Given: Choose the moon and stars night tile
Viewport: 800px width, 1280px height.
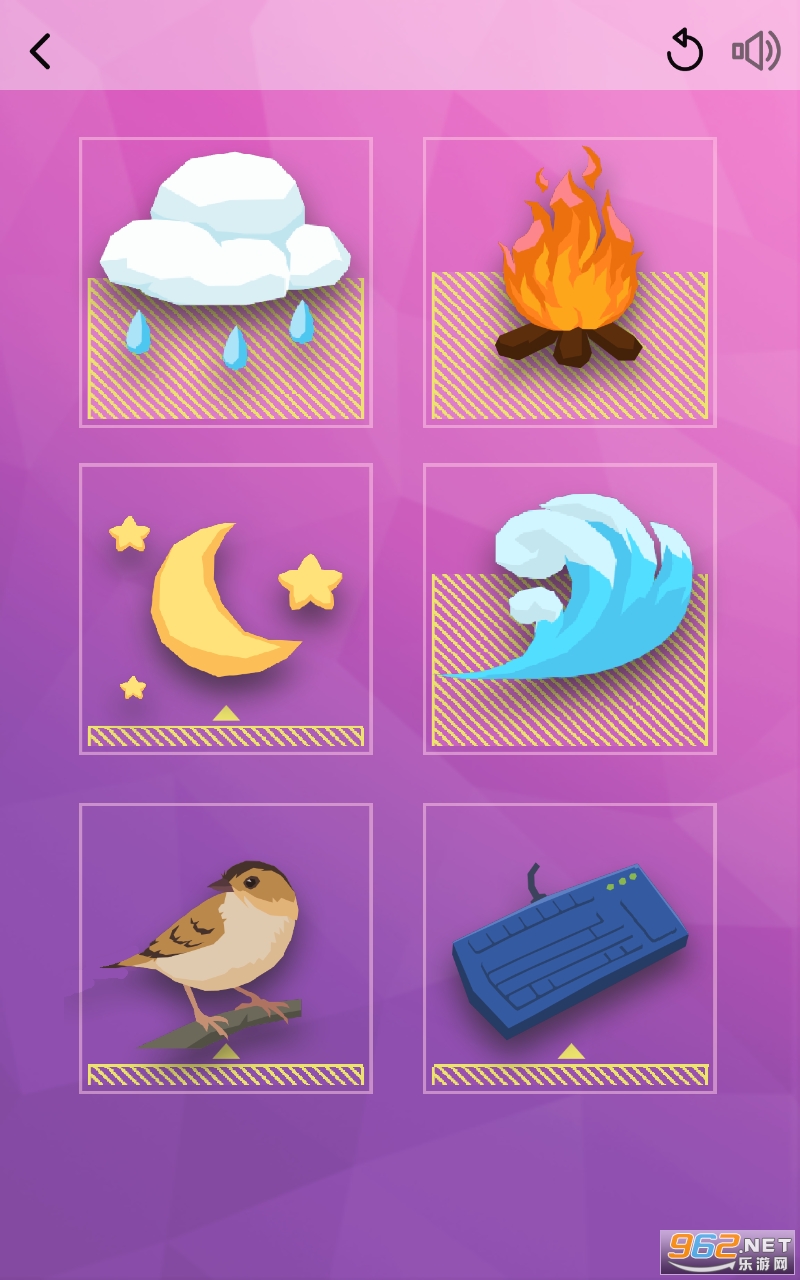Looking at the screenshot, I should [x=226, y=608].
